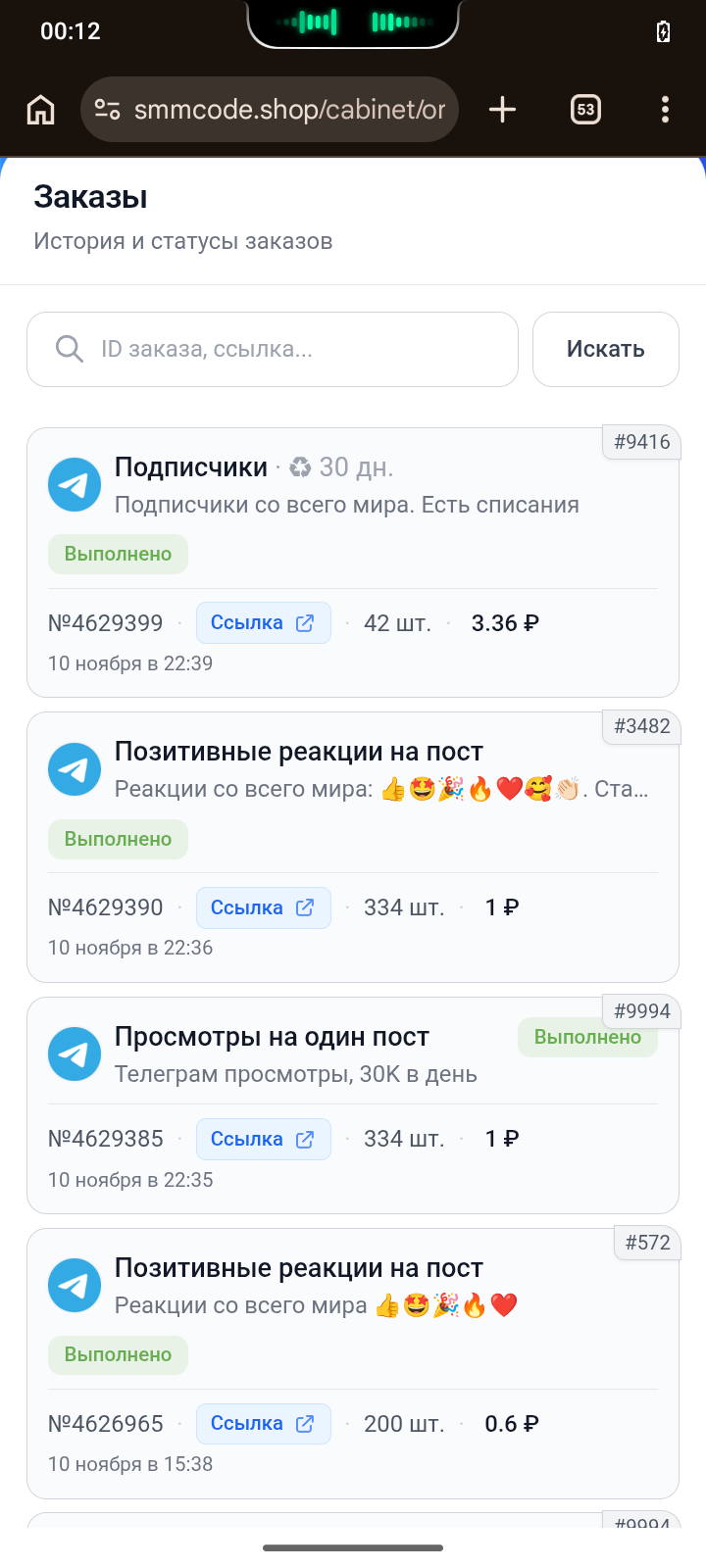706x1568 pixels.
Task: Open Ссылка for order №4629385
Action: [x=263, y=1139]
